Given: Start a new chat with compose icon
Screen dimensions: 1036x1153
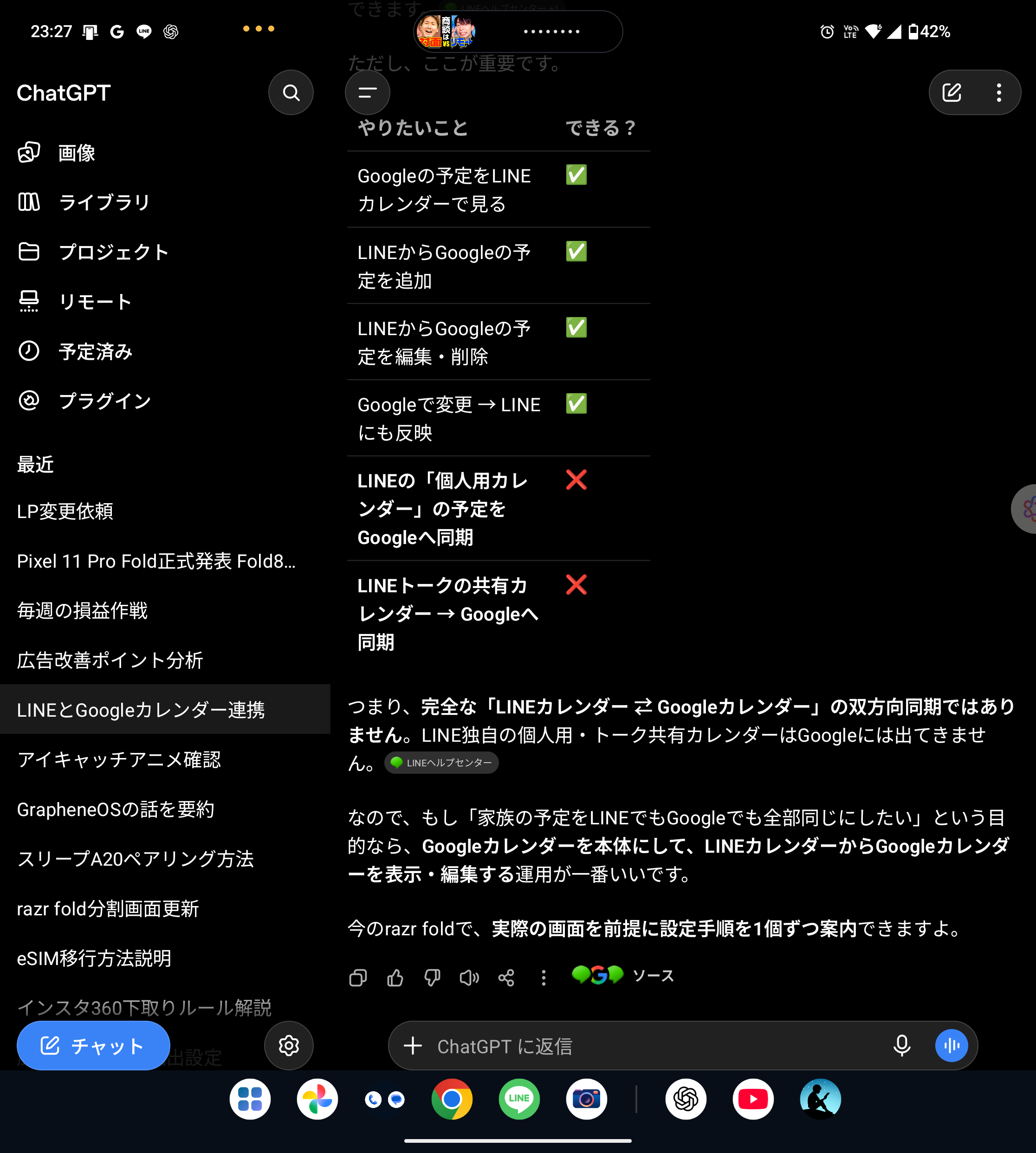Looking at the screenshot, I should pyautogui.click(x=952, y=92).
